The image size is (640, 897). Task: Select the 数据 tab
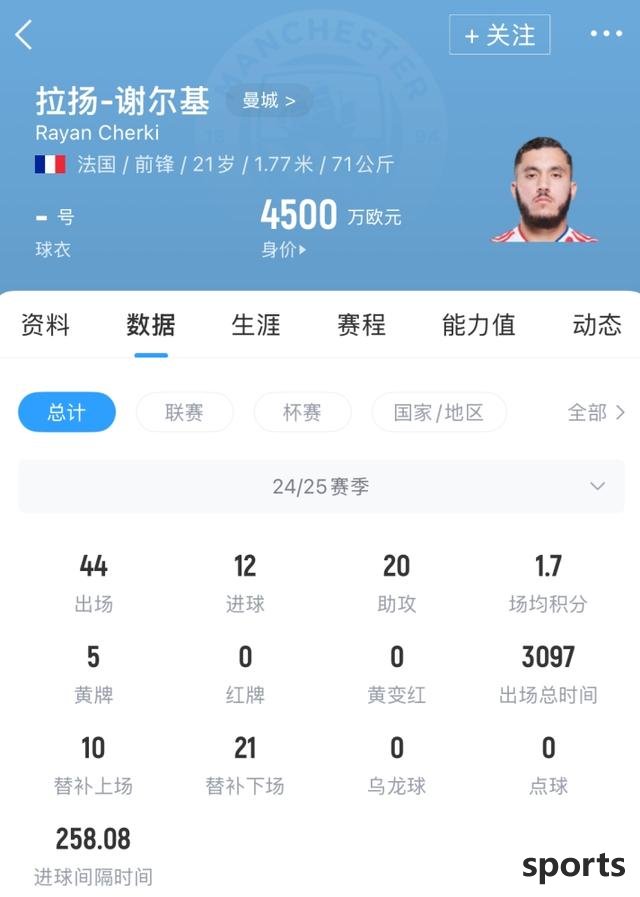151,324
